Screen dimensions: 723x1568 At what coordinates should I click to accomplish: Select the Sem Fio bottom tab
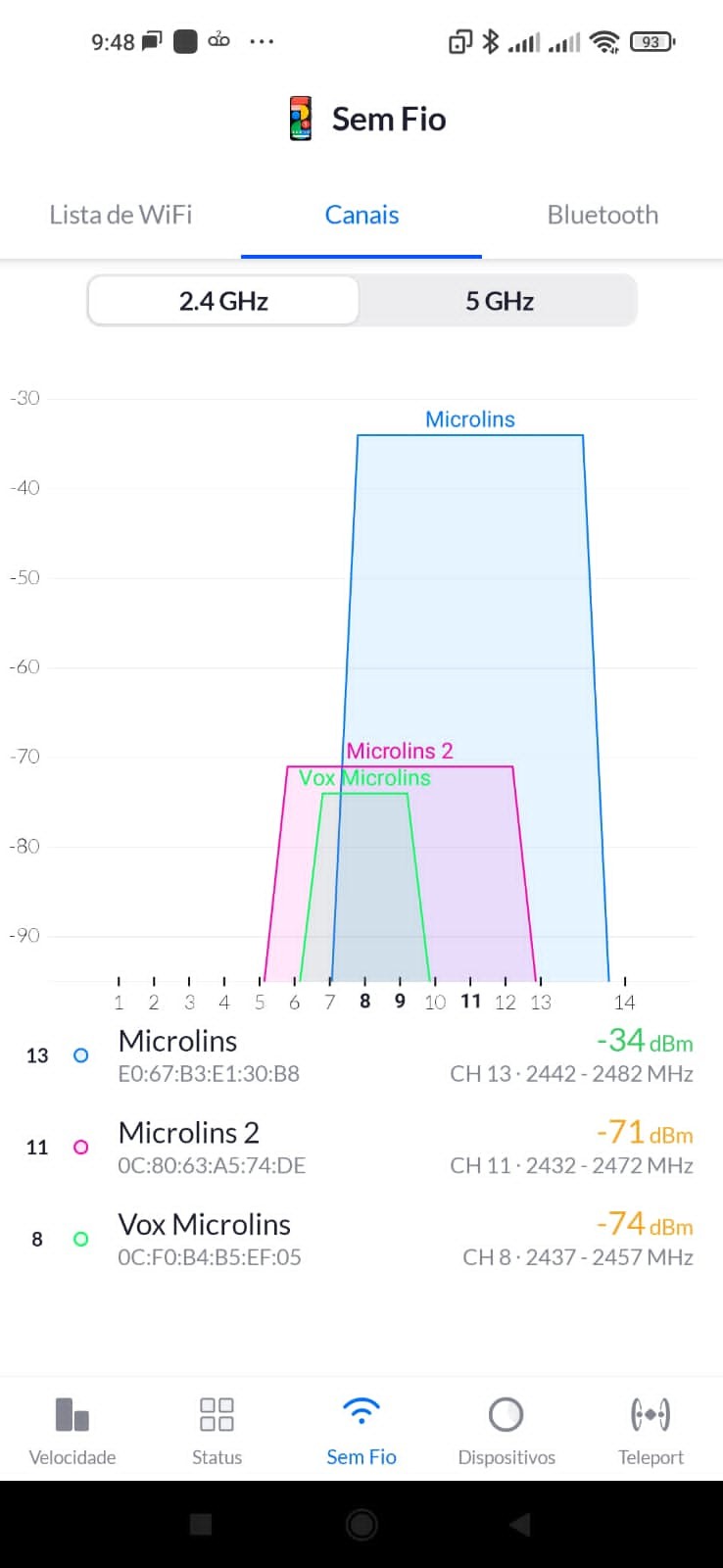pos(361,1430)
